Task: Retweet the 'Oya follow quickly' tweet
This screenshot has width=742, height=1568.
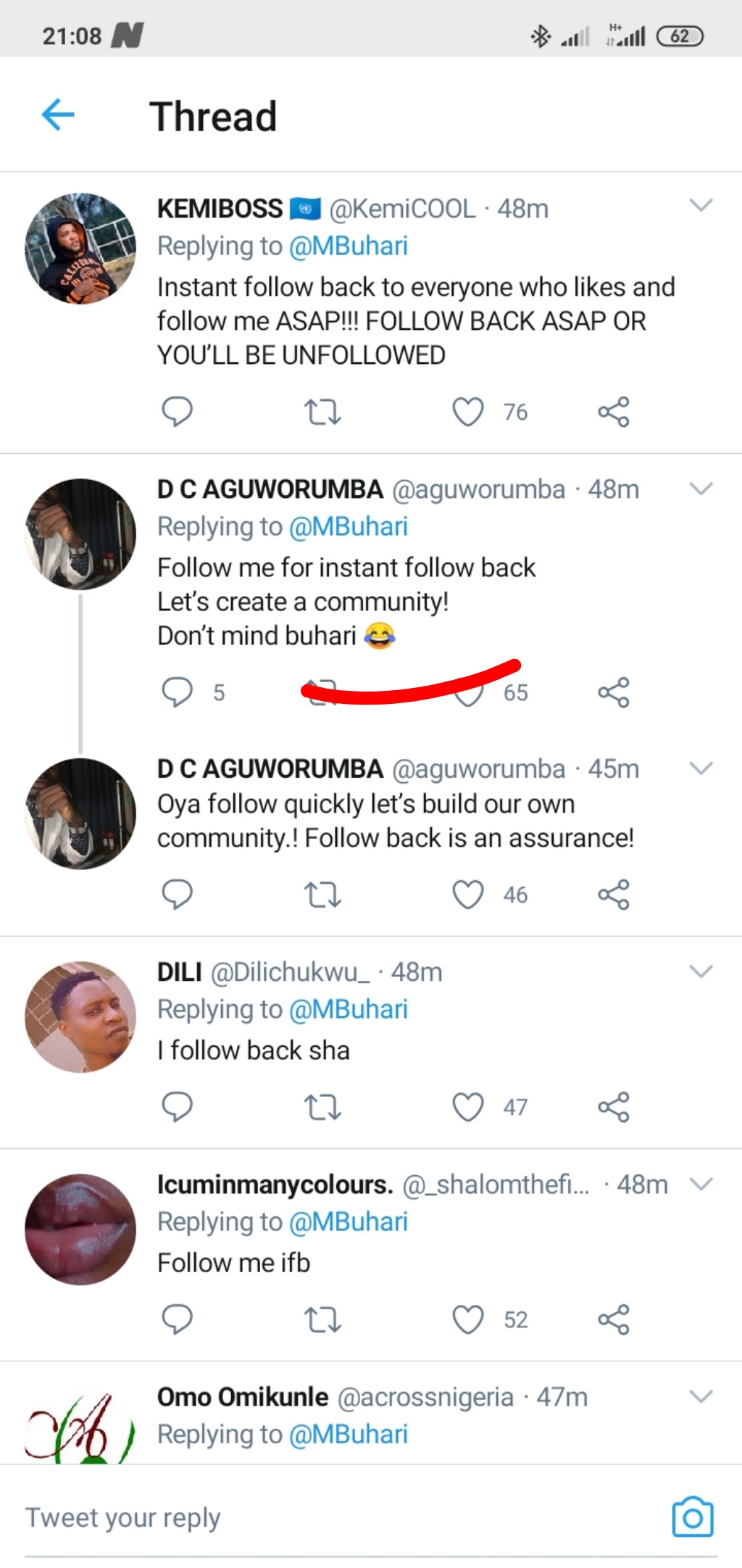Action: pyautogui.click(x=322, y=894)
